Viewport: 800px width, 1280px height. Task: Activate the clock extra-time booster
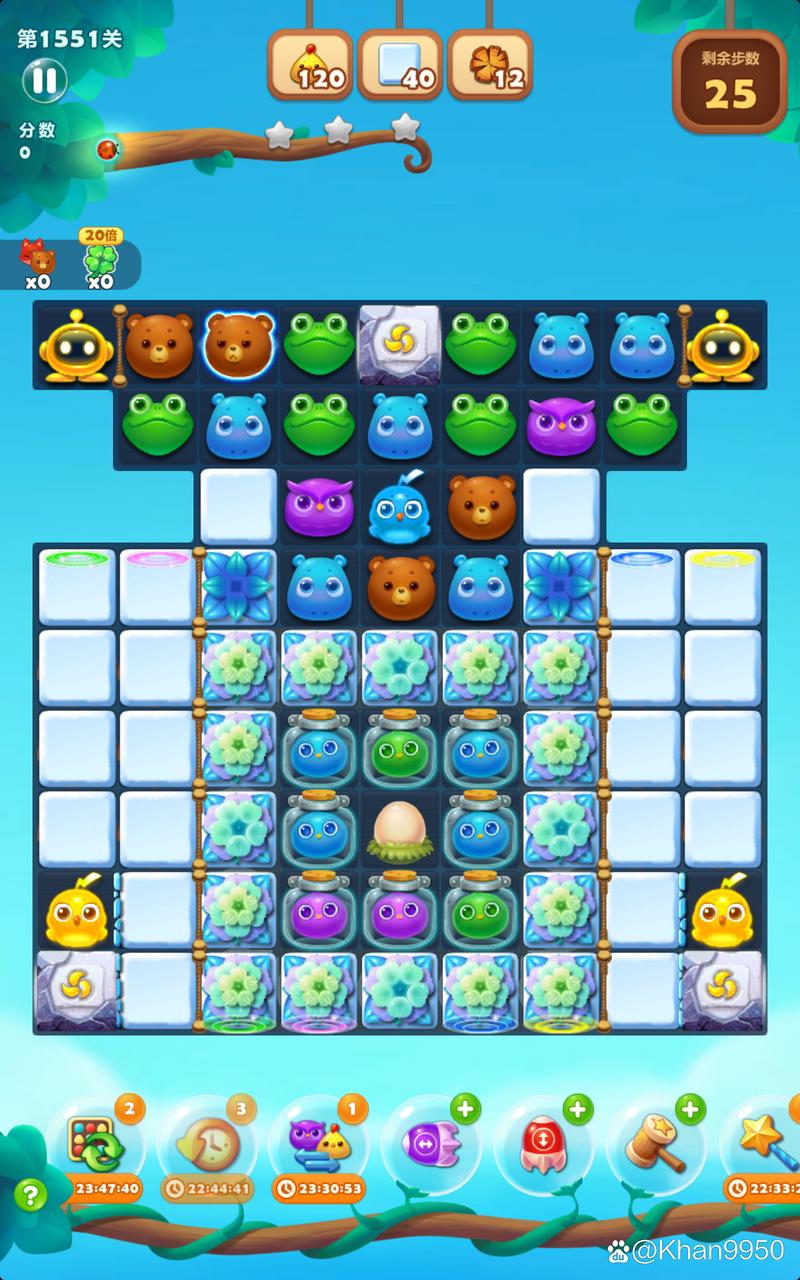pyautogui.click(x=208, y=1145)
